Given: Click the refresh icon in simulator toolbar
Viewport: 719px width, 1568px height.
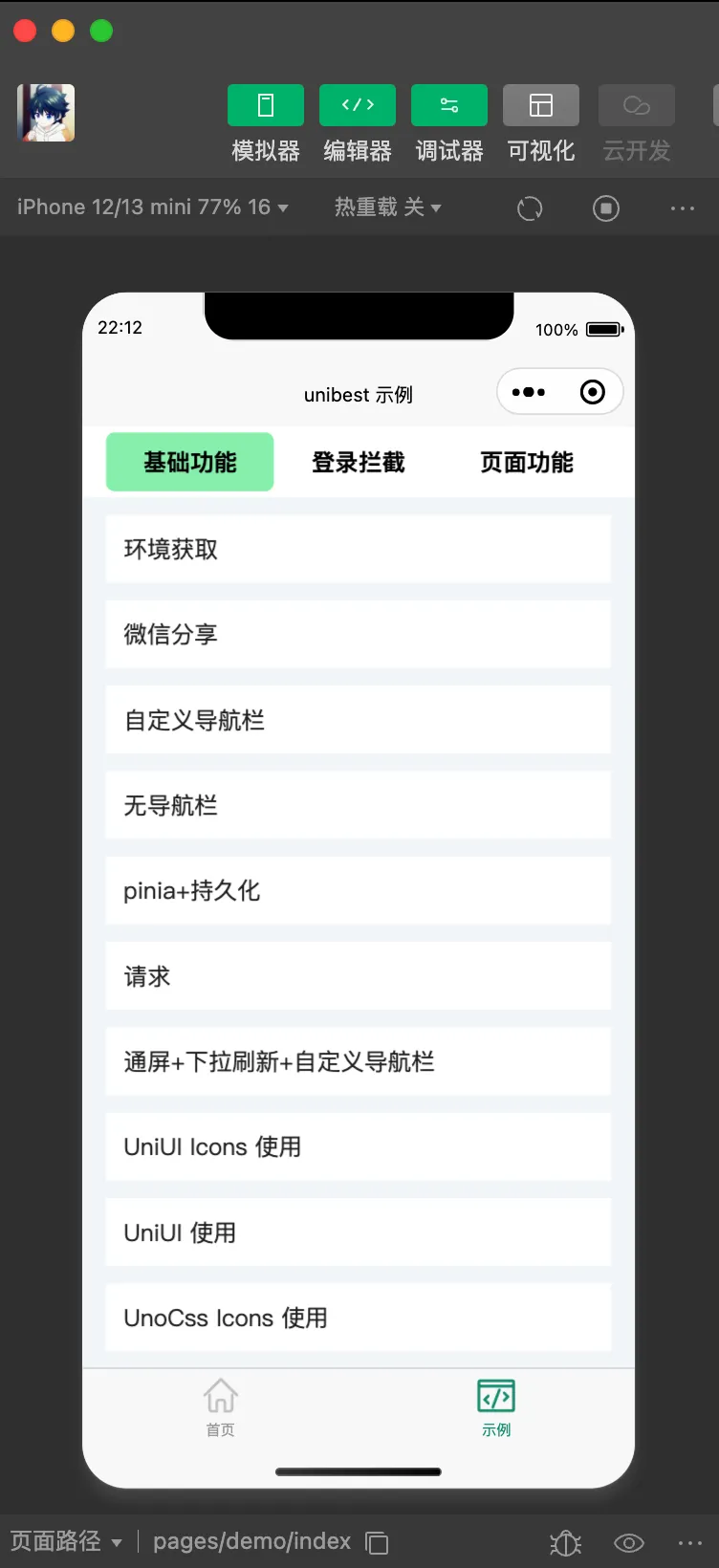Looking at the screenshot, I should pyautogui.click(x=530, y=207).
